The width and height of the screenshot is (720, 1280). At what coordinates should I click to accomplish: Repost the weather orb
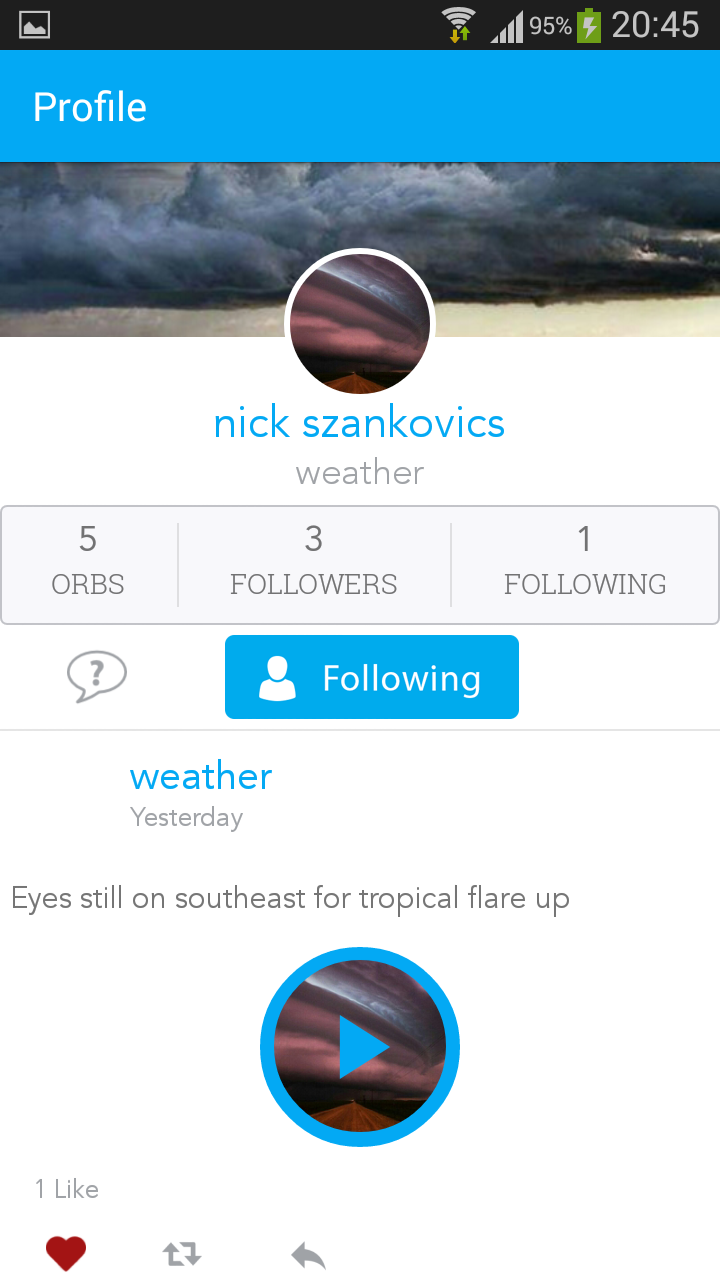(x=182, y=1253)
